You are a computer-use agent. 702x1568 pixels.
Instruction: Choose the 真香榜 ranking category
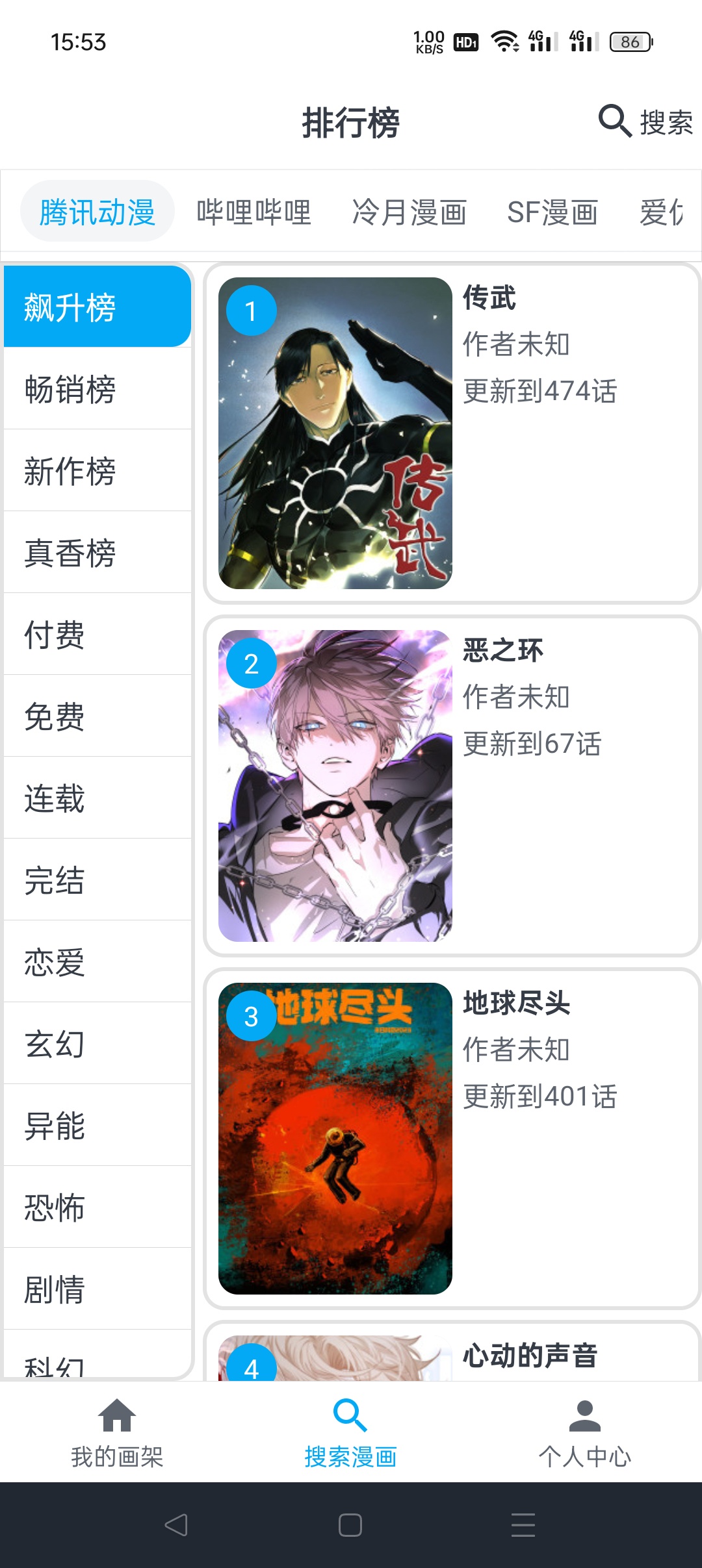tap(97, 552)
